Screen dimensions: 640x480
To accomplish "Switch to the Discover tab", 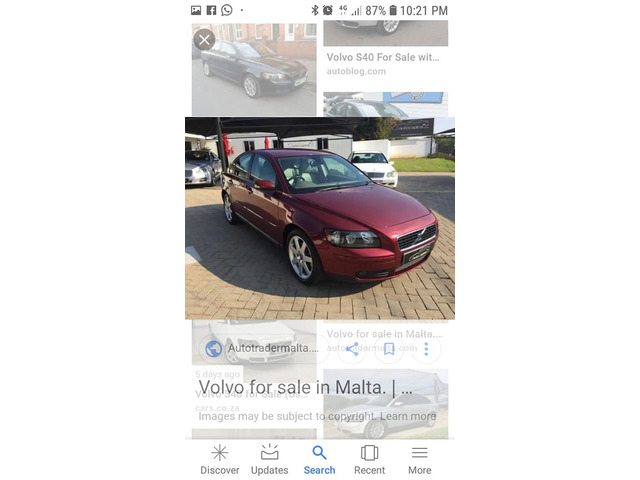I will [x=220, y=459].
